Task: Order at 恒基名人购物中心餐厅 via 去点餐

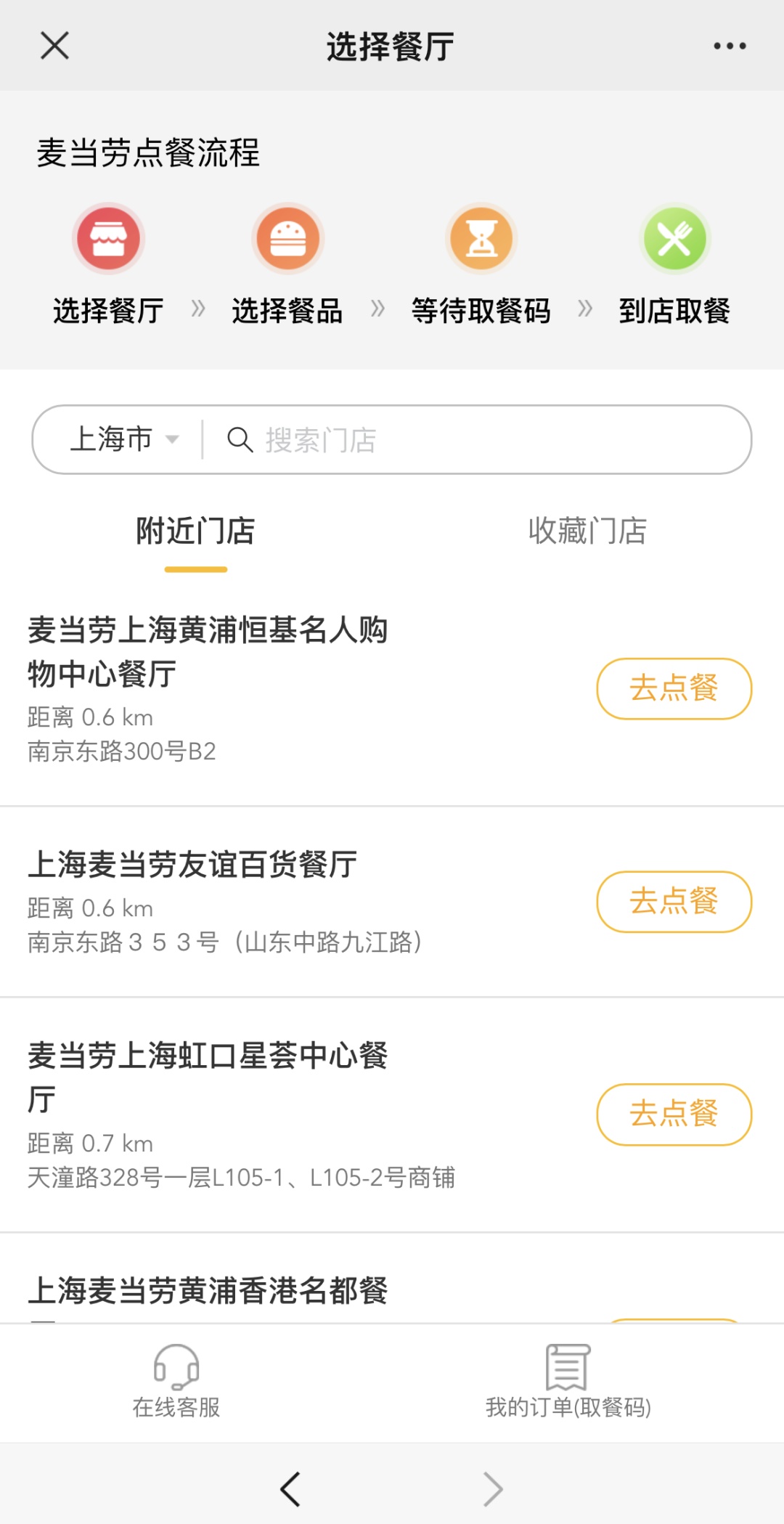Action: [674, 688]
